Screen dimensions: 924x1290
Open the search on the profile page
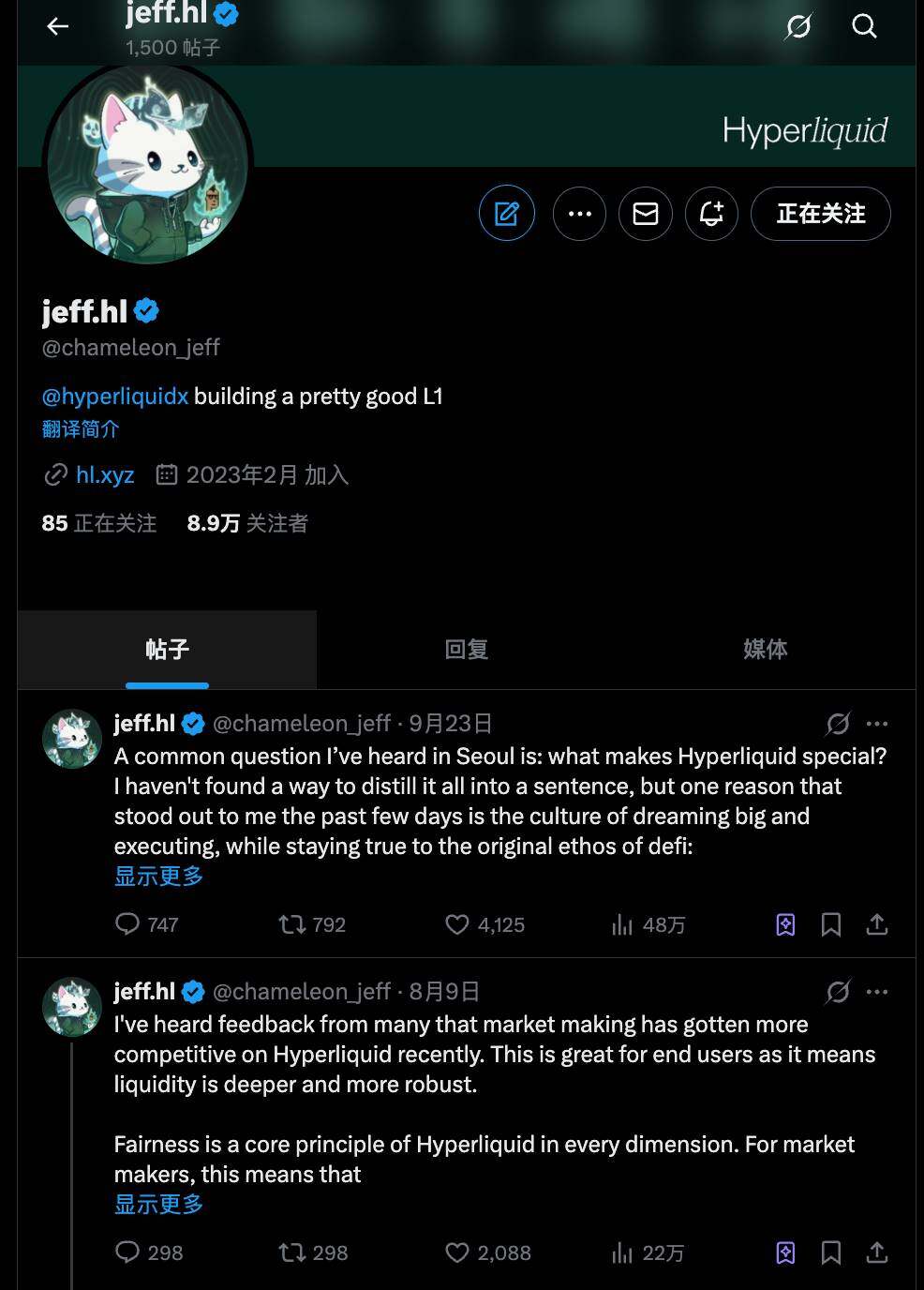click(x=863, y=26)
